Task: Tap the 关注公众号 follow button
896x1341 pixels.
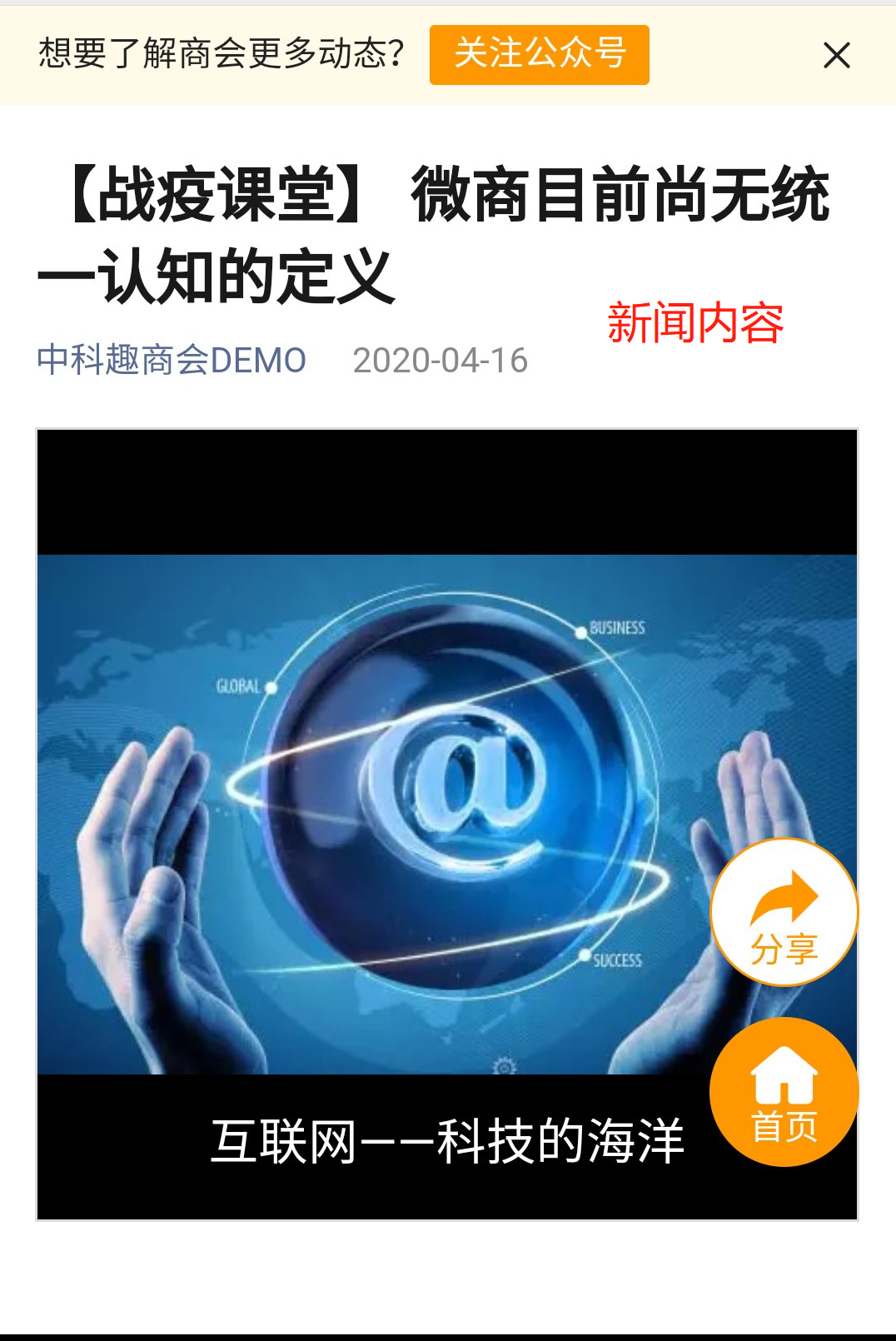Action: (539, 55)
